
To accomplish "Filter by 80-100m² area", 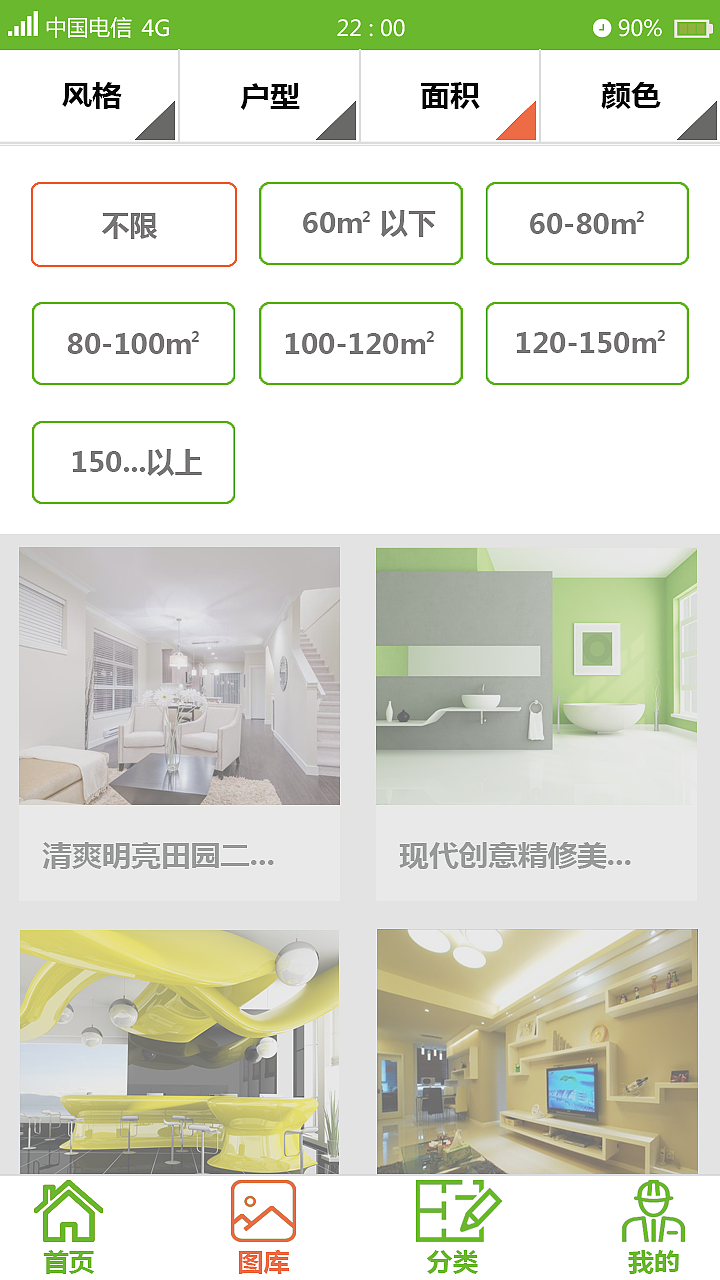I will pyautogui.click(x=134, y=344).
